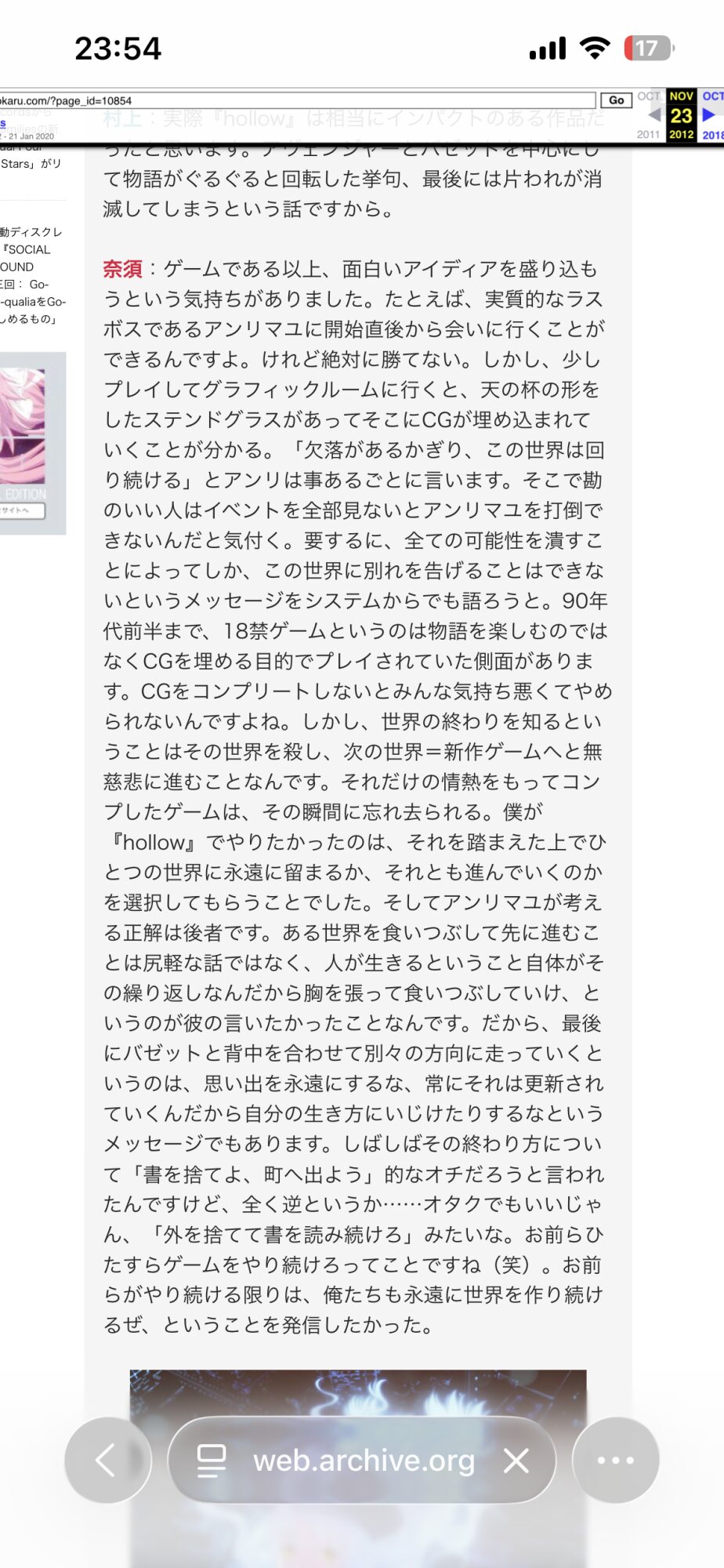
Task: Go to previous capture with gray arrow
Action: point(654,115)
